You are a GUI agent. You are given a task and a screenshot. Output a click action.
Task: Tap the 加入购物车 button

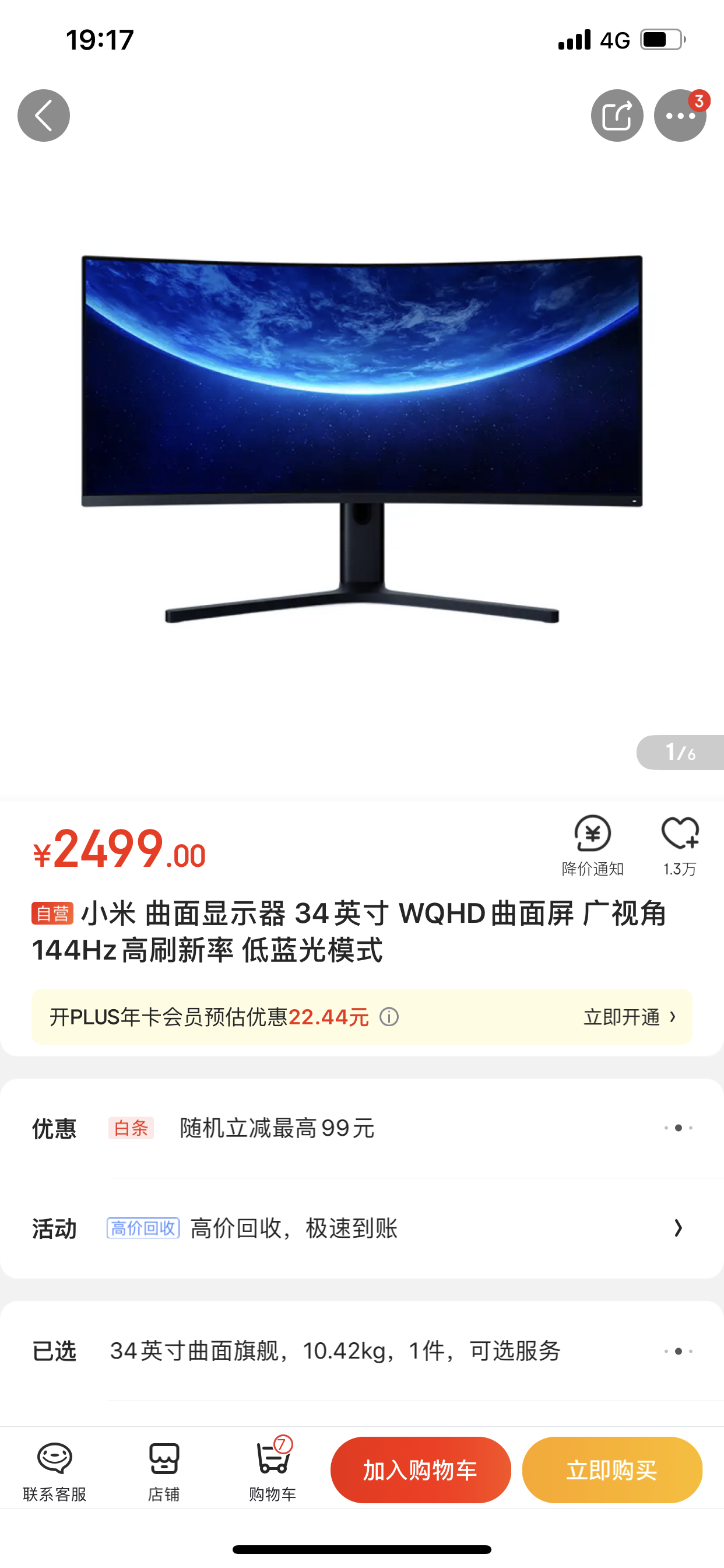point(420,1469)
